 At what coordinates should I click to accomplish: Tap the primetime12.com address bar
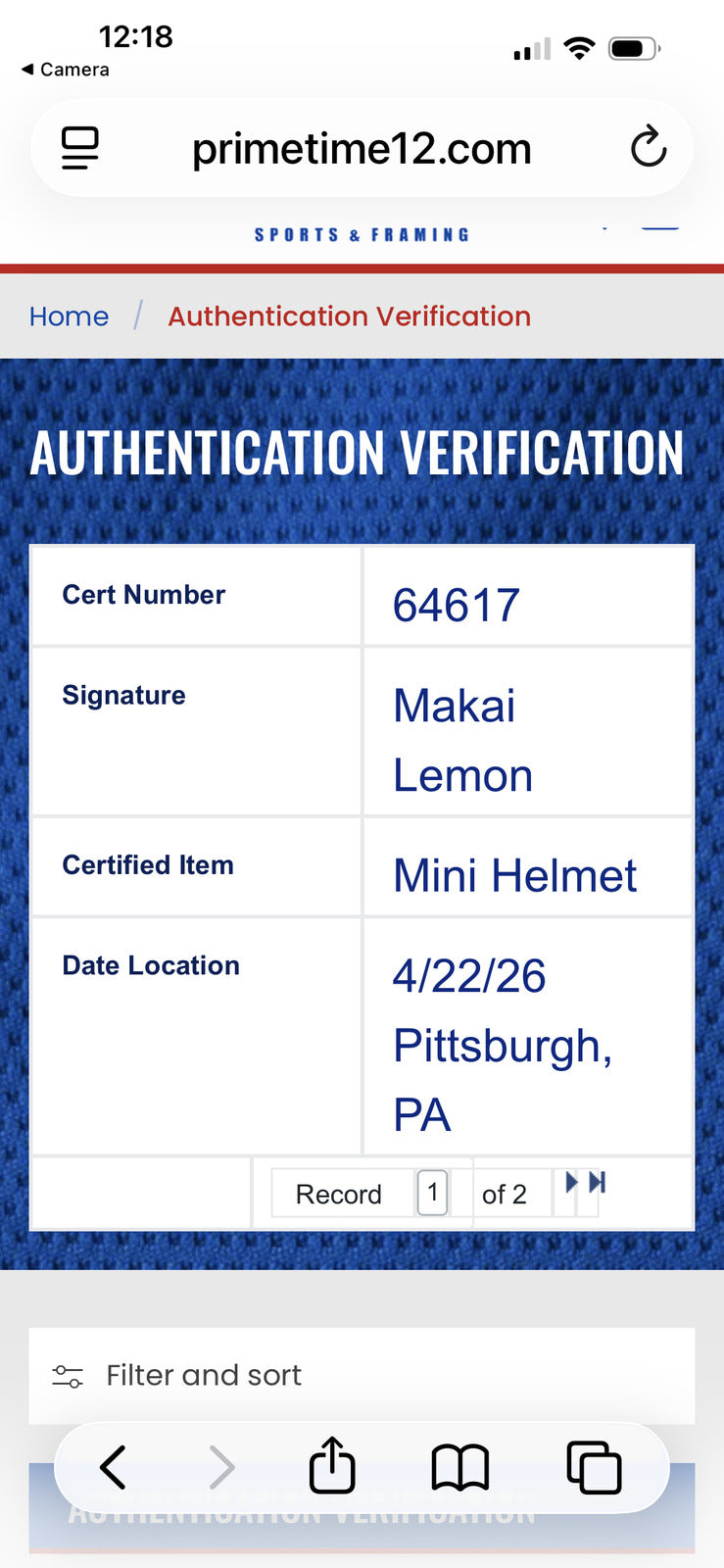[x=362, y=148]
